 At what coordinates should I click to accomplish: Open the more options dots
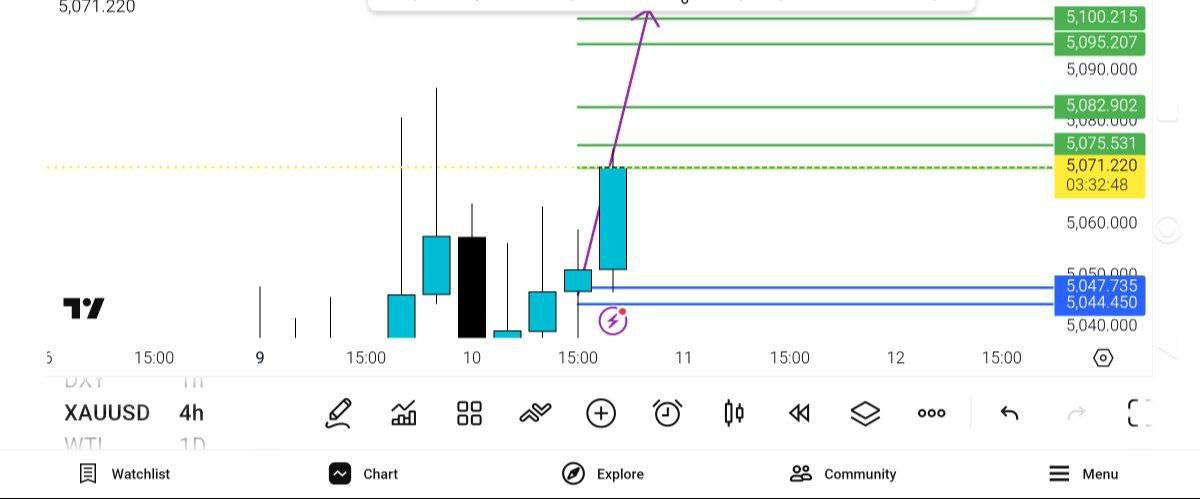click(931, 413)
